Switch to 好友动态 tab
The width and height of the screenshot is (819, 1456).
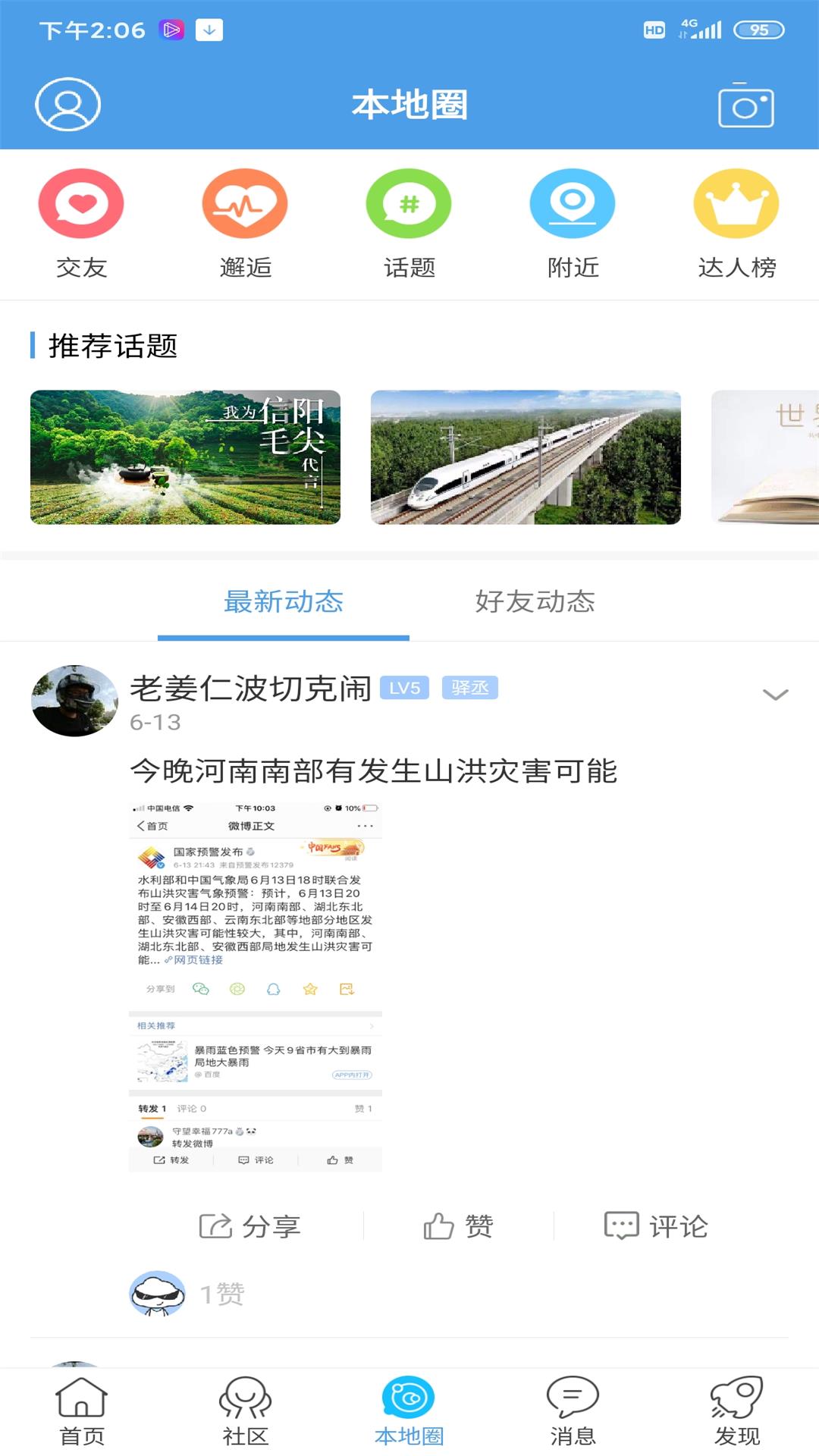[535, 602]
